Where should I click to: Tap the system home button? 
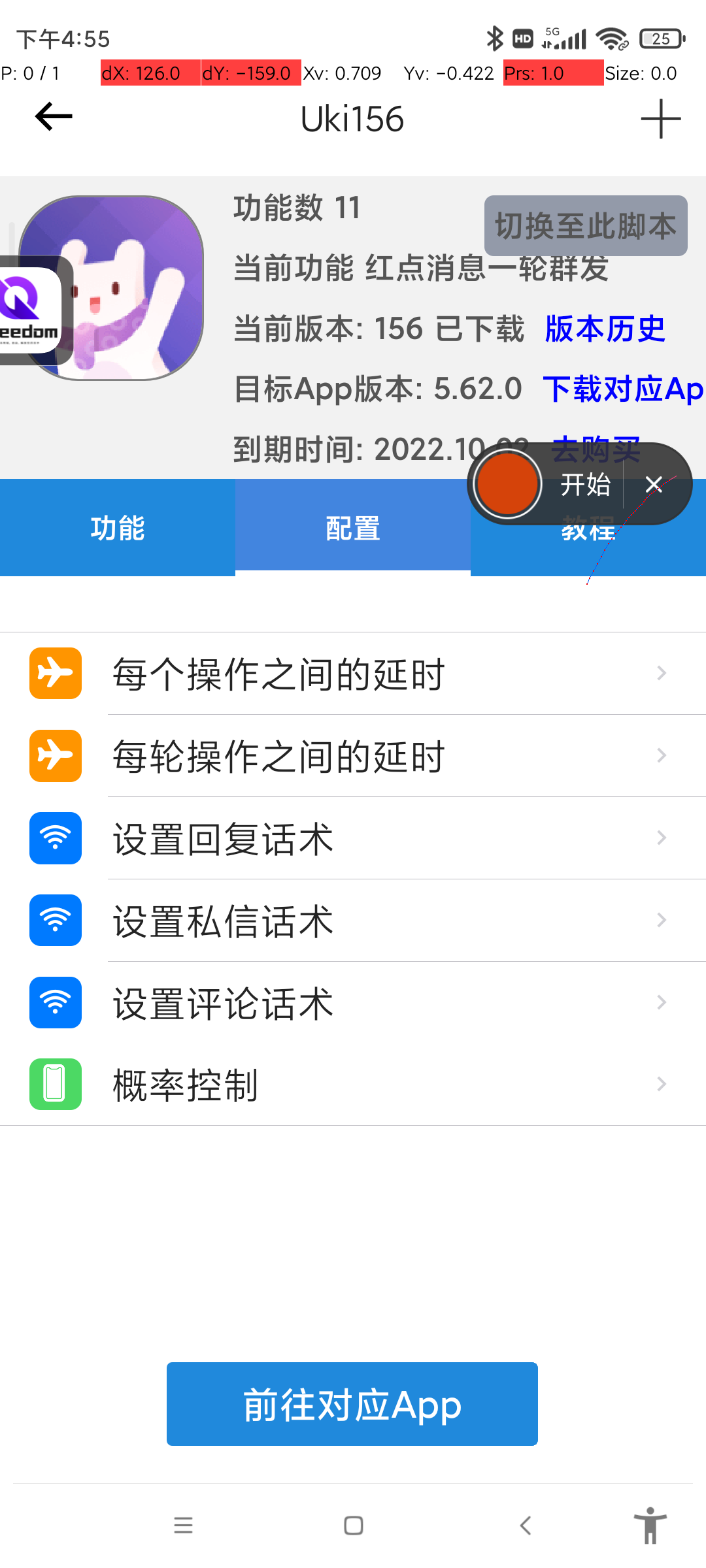pos(353,1526)
